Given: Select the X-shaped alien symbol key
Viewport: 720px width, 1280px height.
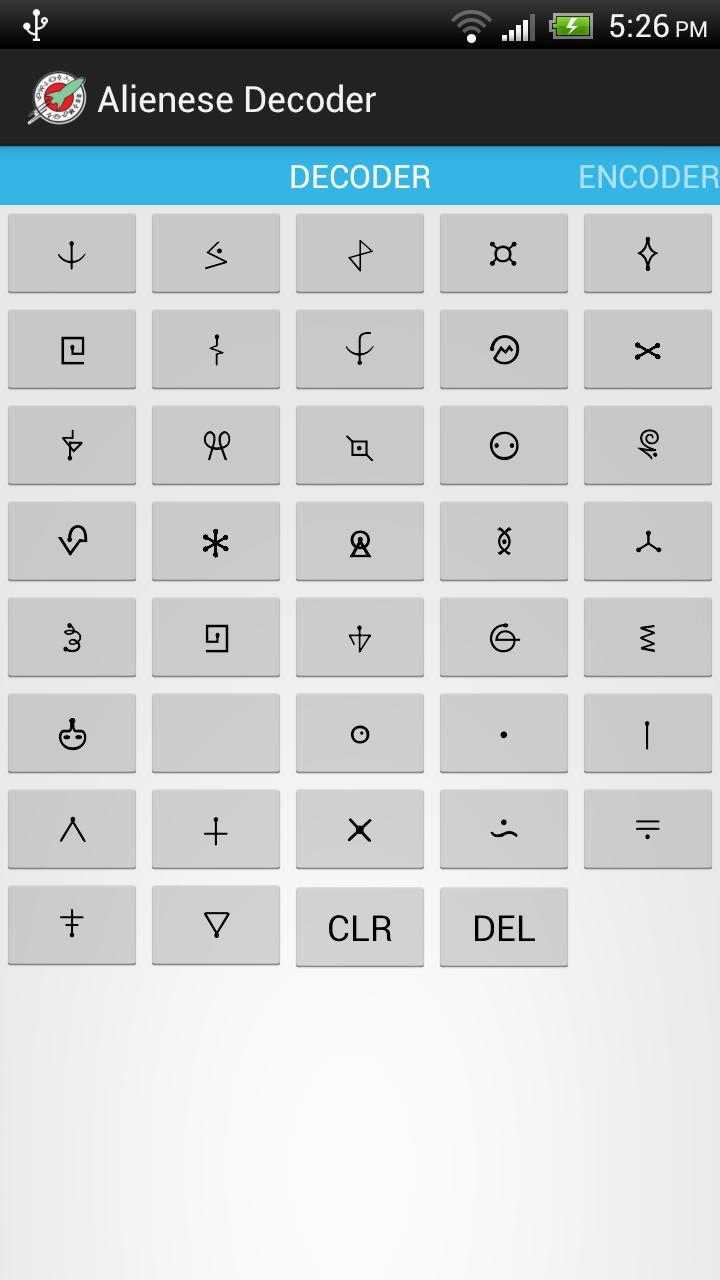Looking at the screenshot, I should click(360, 829).
